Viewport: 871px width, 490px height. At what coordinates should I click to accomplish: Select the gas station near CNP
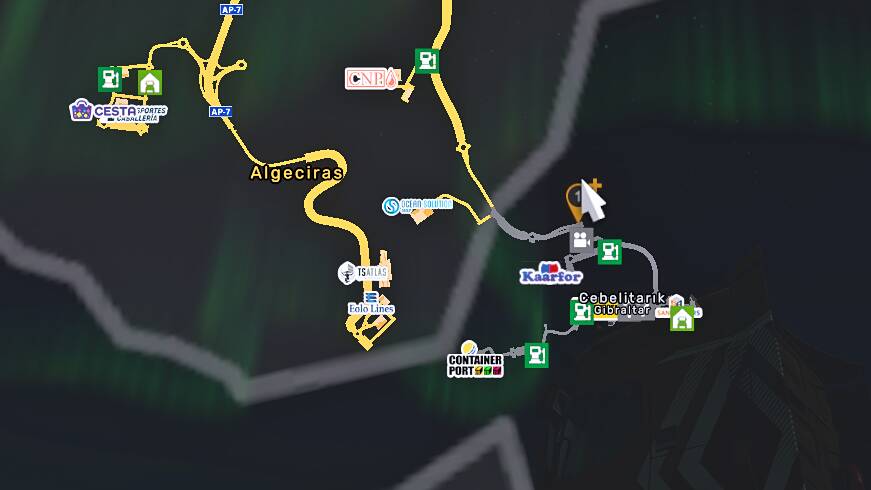[428, 60]
